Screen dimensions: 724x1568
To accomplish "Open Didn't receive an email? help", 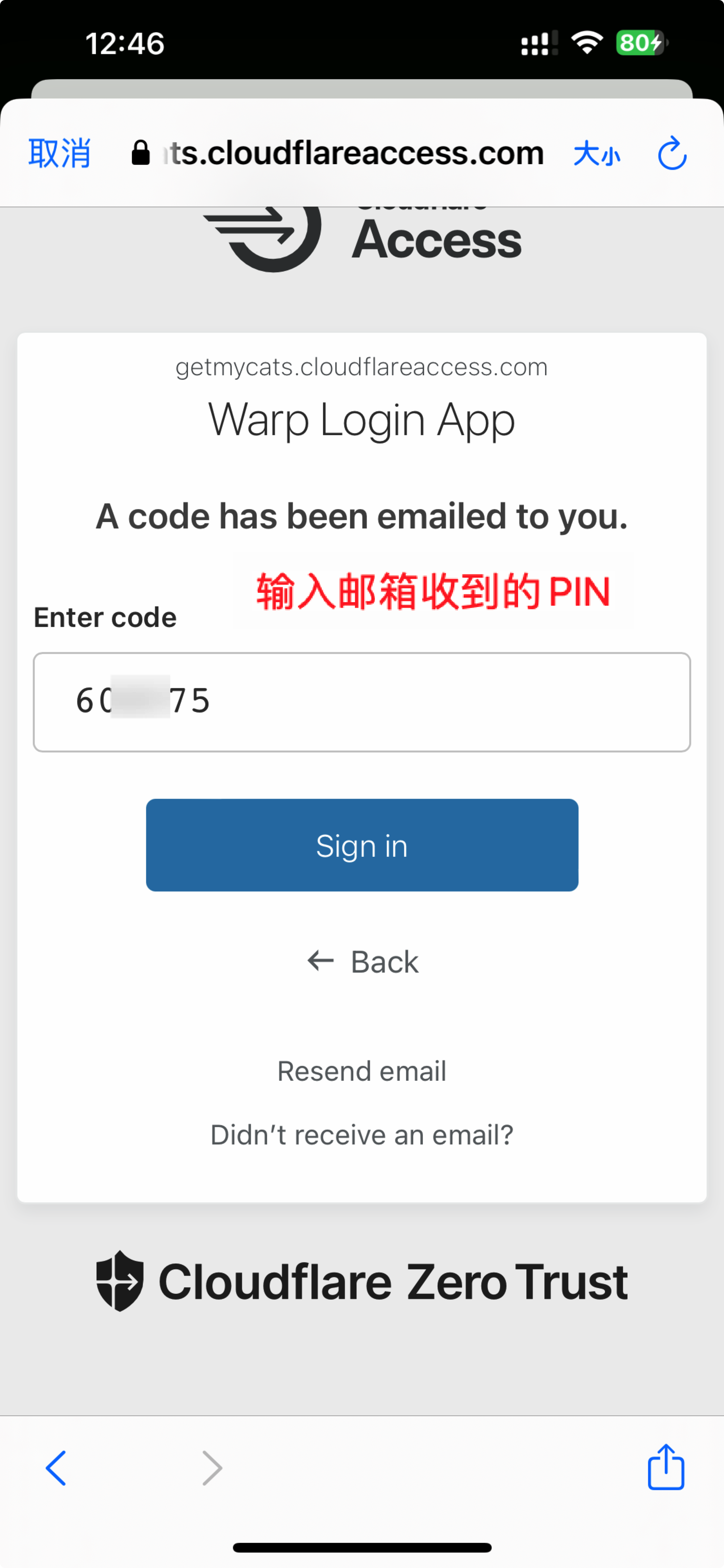I will 361,1134.
